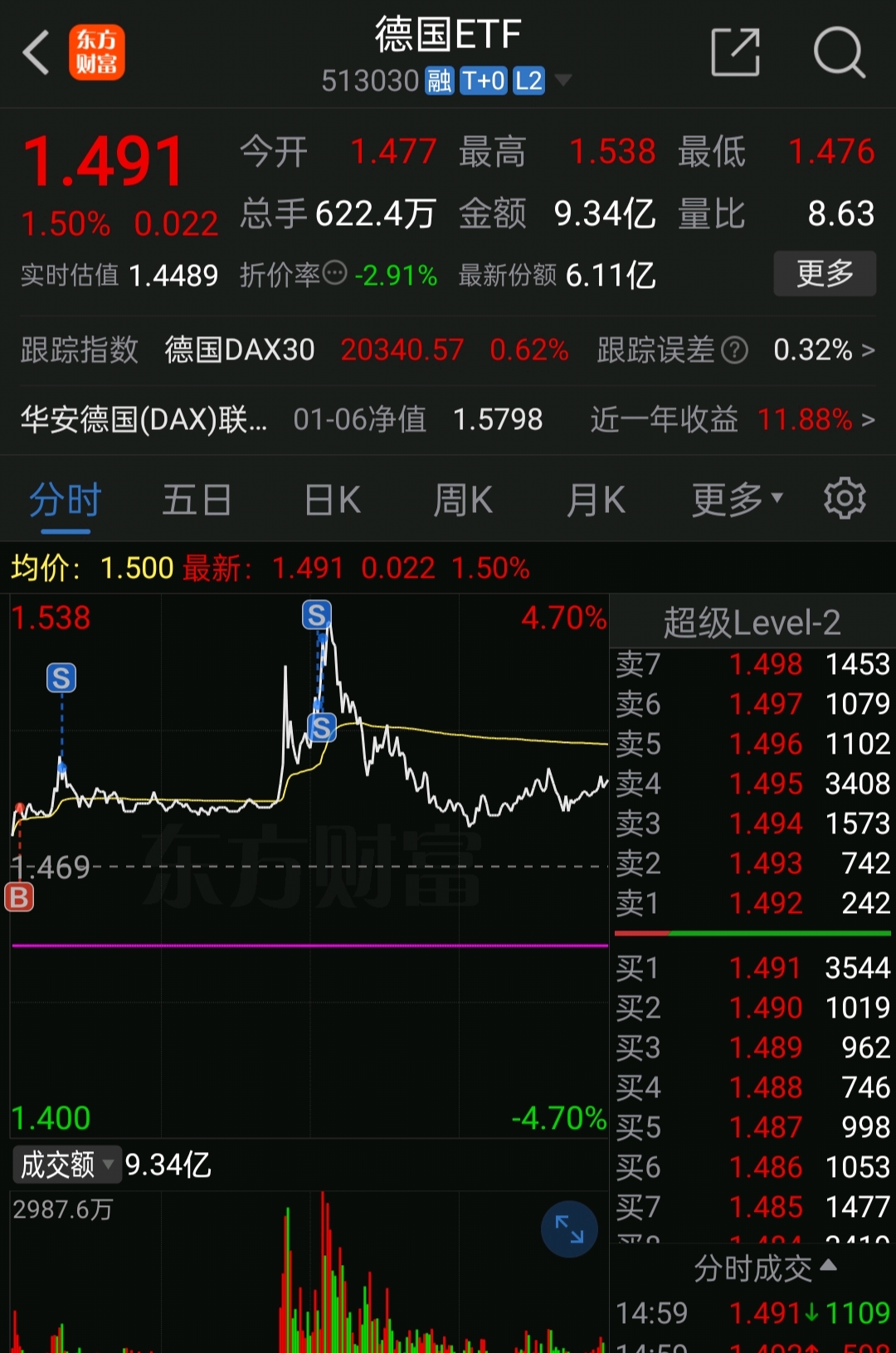This screenshot has width=896, height=1353.
Task: Tap the L2 badge next to stock code
Action: (x=528, y=81)
